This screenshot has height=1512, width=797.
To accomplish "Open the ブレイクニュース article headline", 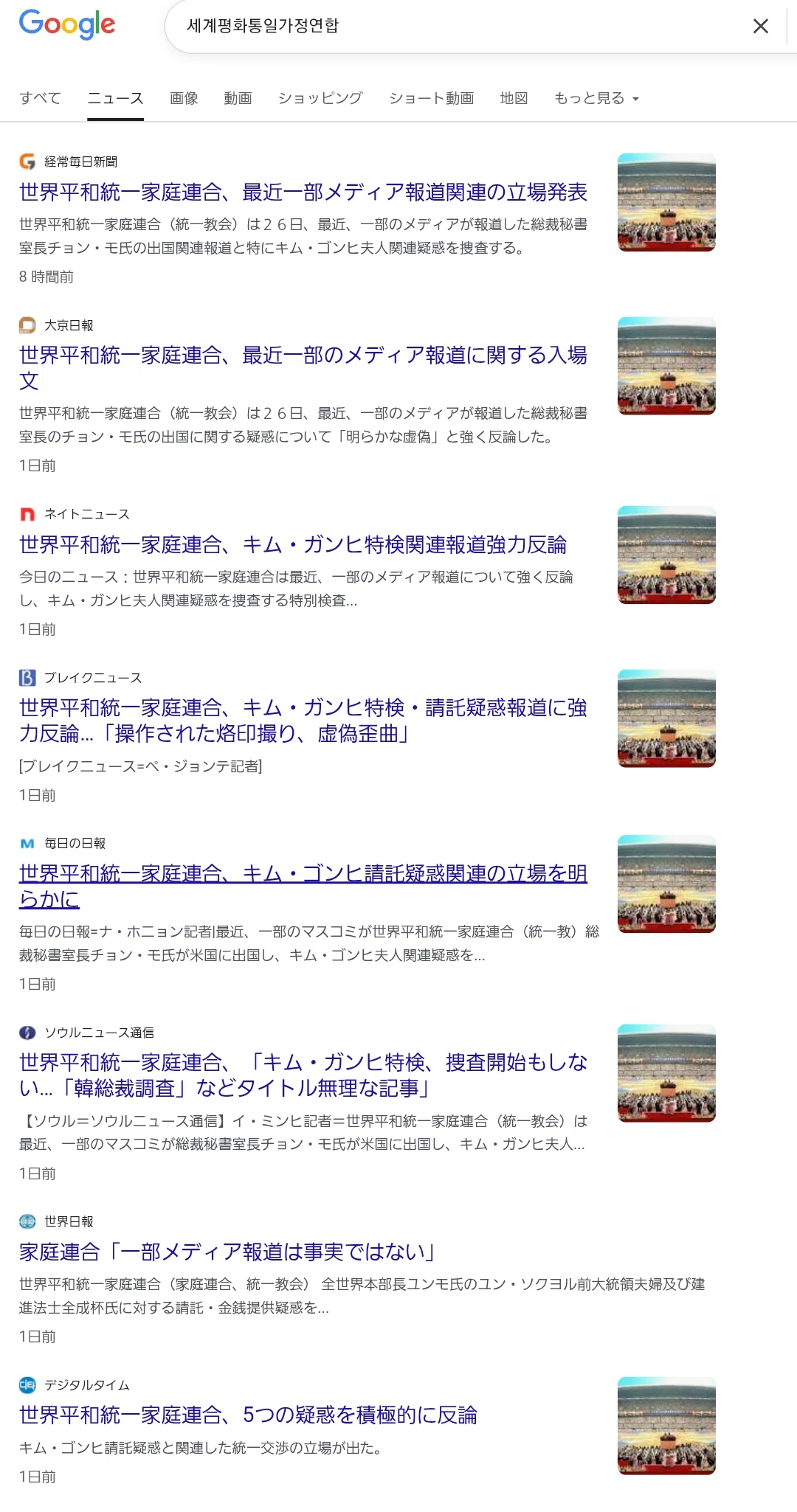I will coord(303,721).
